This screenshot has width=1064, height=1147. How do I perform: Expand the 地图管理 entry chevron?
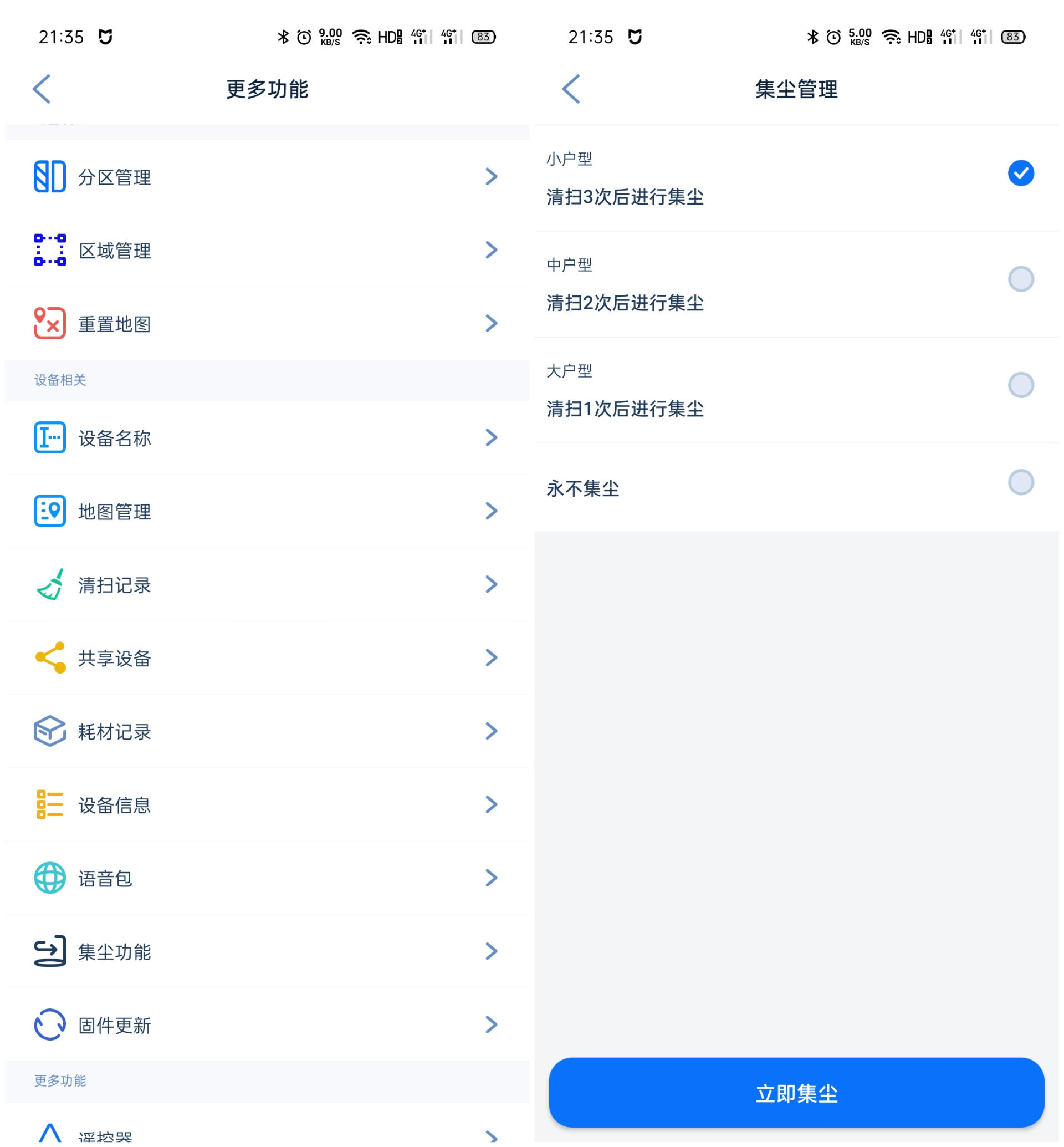(490, 511)
